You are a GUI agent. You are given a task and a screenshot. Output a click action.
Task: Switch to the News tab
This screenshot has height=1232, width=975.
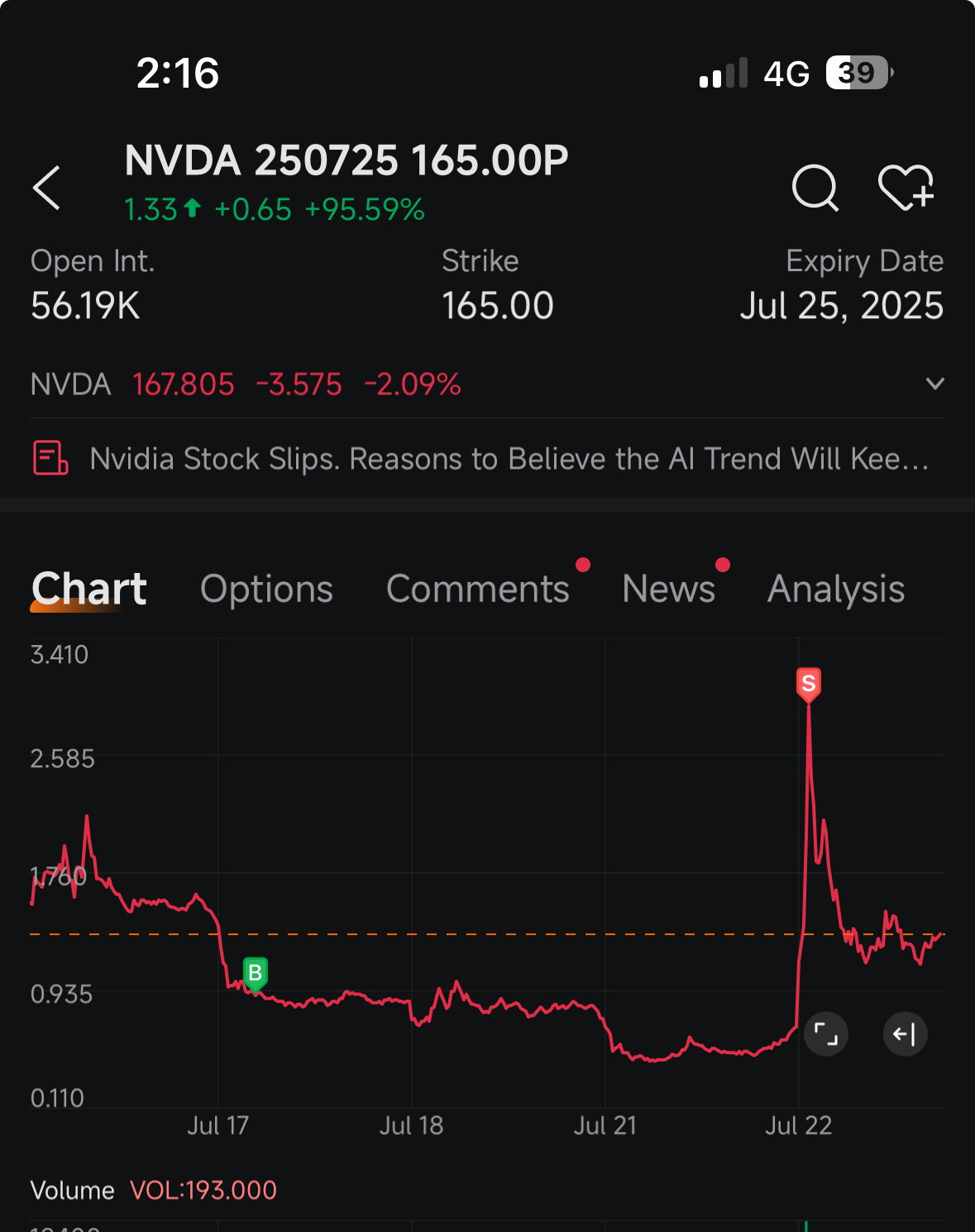[x=668, y=589]
